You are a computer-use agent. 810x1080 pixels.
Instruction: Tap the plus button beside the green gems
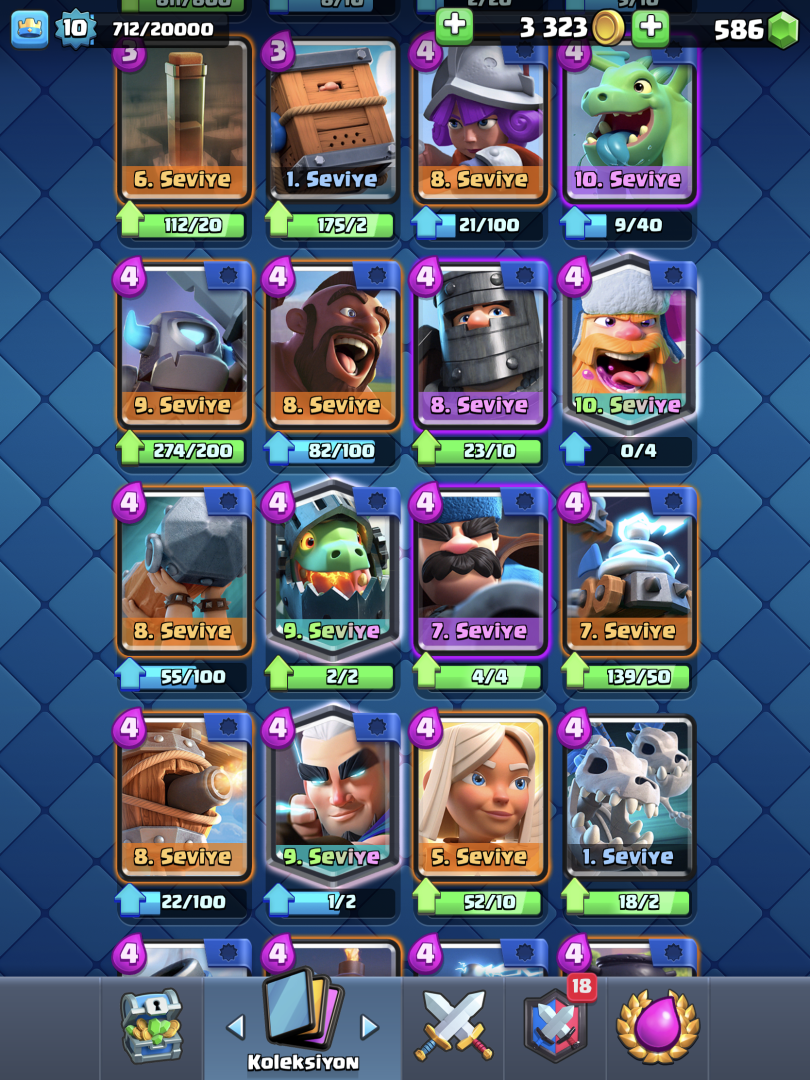click(650, 27)
